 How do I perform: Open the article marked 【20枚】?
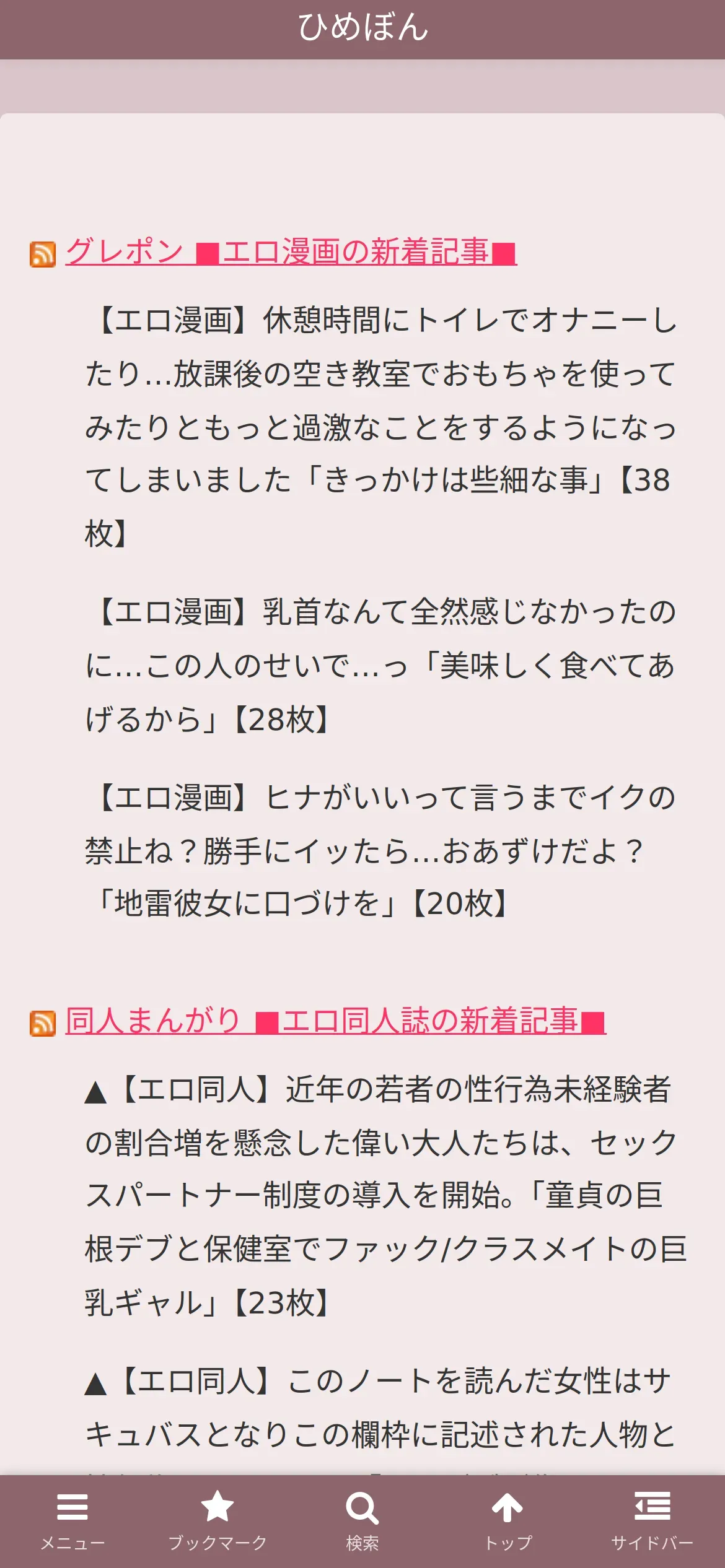380,850
